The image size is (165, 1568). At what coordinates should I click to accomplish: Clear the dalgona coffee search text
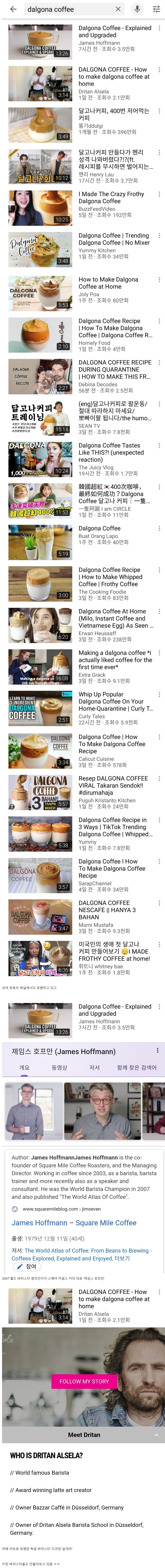click(x=118, y=9)
